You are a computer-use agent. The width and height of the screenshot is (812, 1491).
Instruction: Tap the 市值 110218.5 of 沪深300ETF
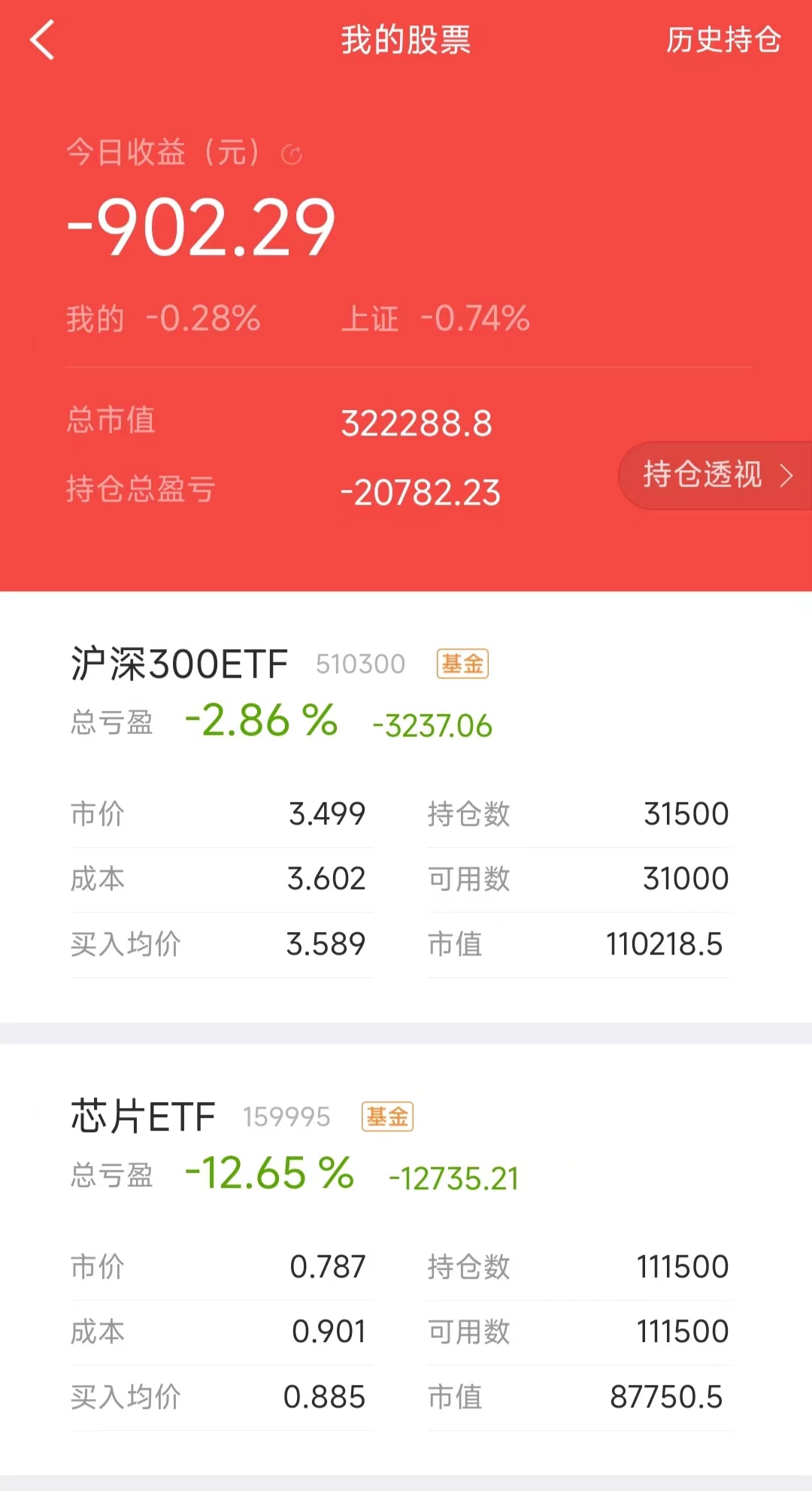pos(666,944)
